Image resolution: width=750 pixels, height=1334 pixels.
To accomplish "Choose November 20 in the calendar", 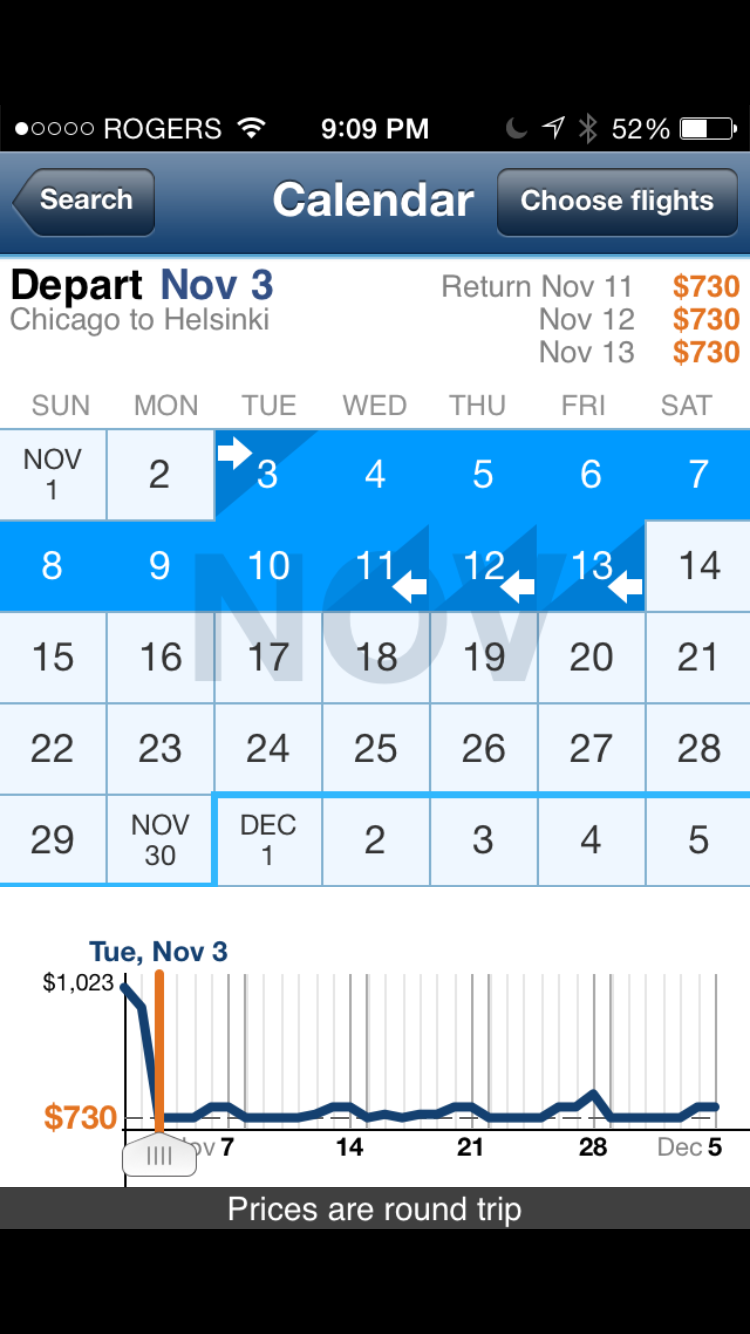I will point(592,658).
